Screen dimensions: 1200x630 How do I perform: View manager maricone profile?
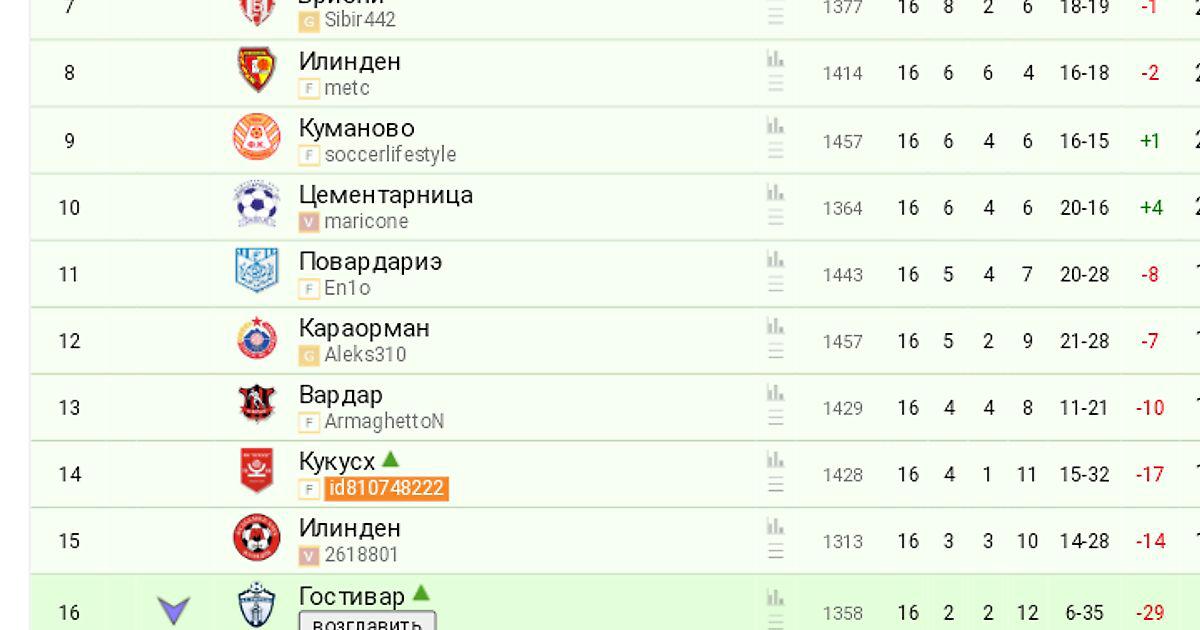(366, 221)
